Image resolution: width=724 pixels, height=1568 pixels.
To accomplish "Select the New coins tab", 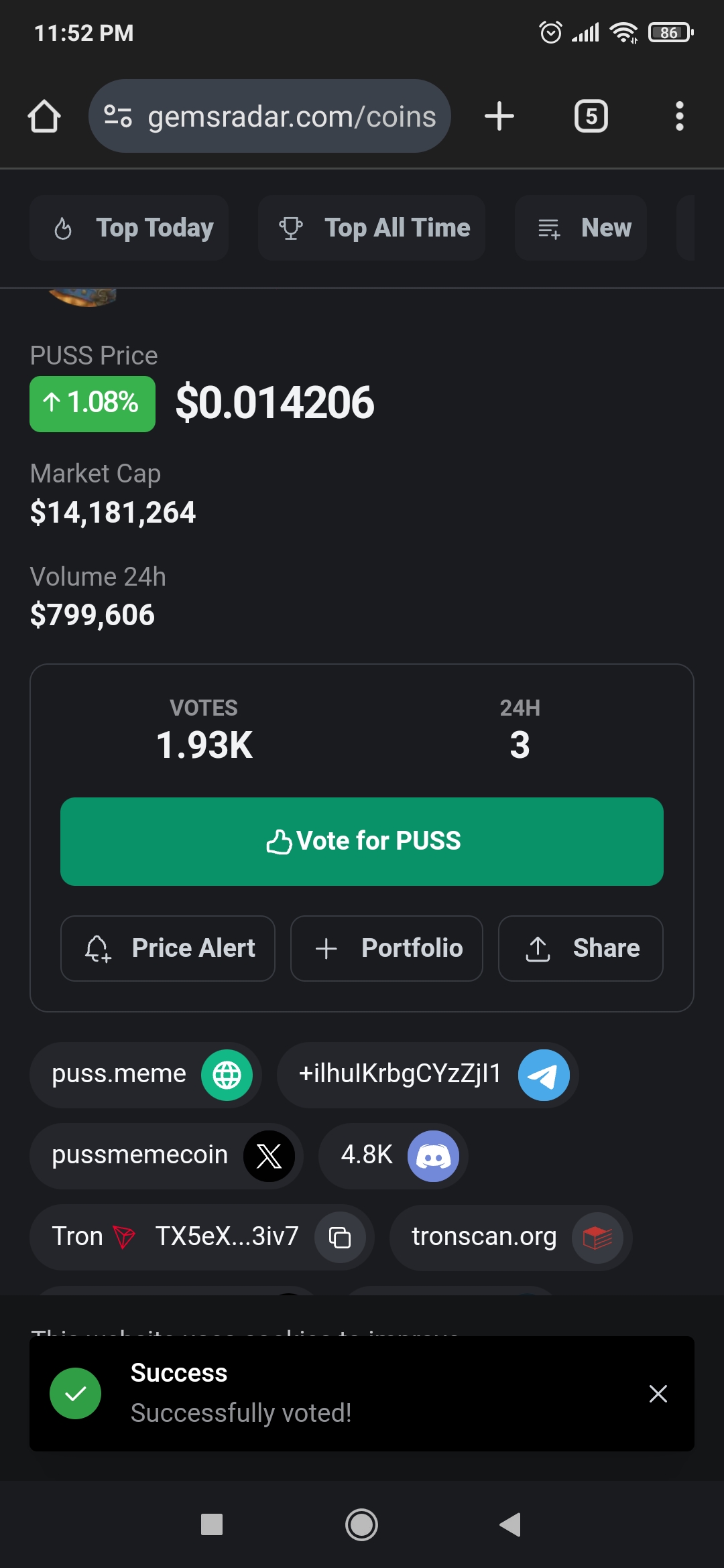I will tap(581, 228).
